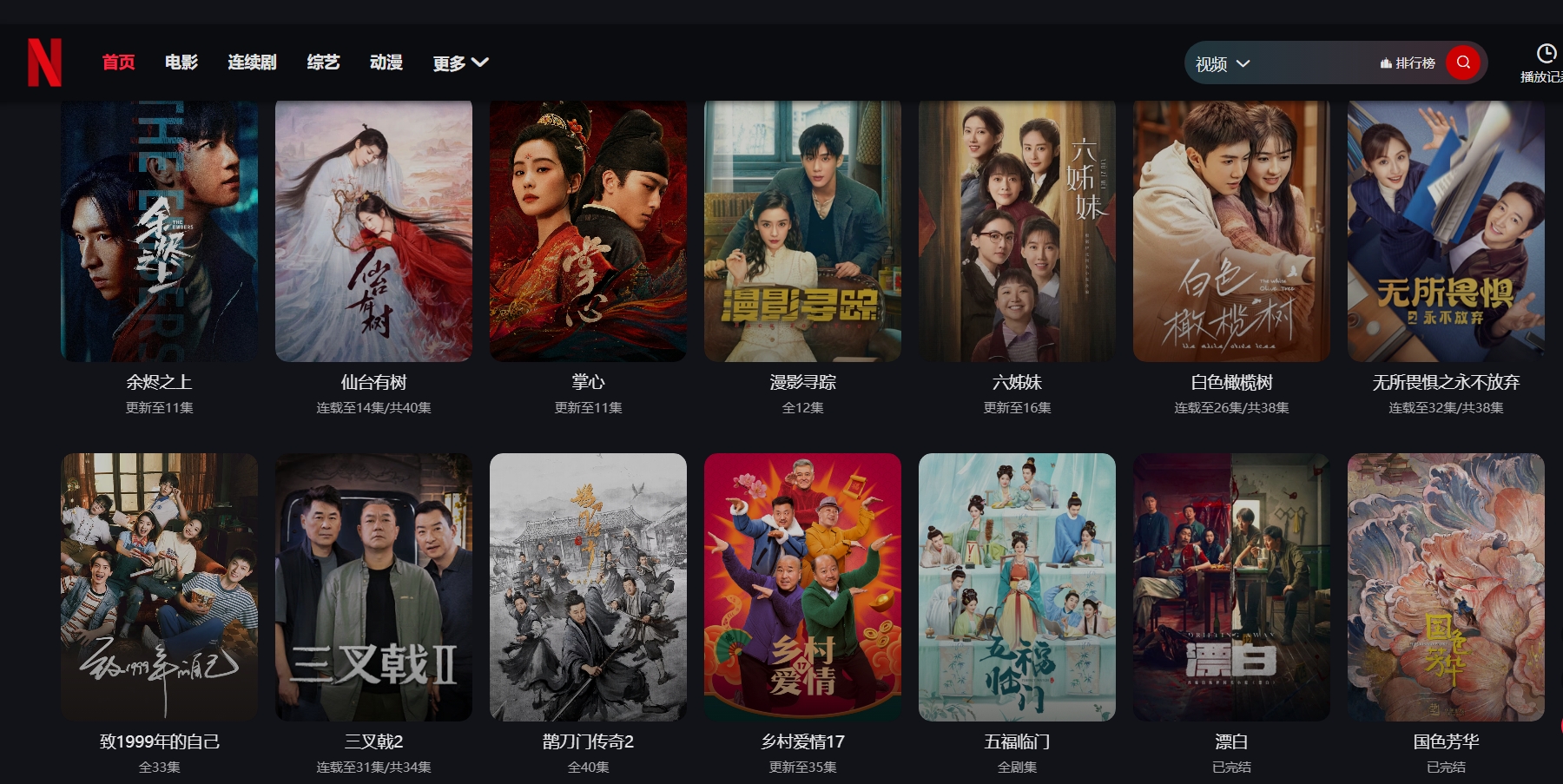
Task: Go to the 综艺 tab
Action: pos(323,63)
